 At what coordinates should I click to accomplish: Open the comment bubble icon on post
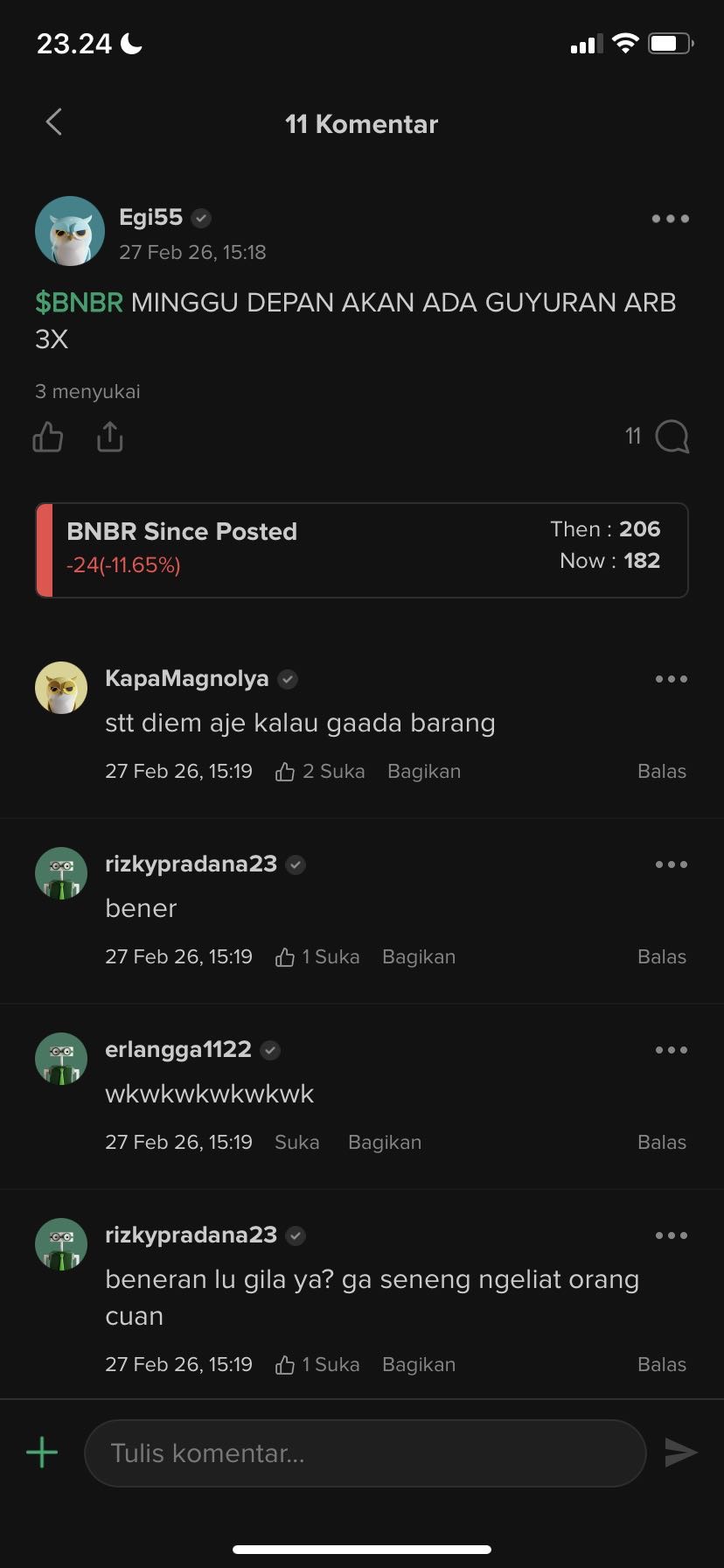tap(672, 437)
